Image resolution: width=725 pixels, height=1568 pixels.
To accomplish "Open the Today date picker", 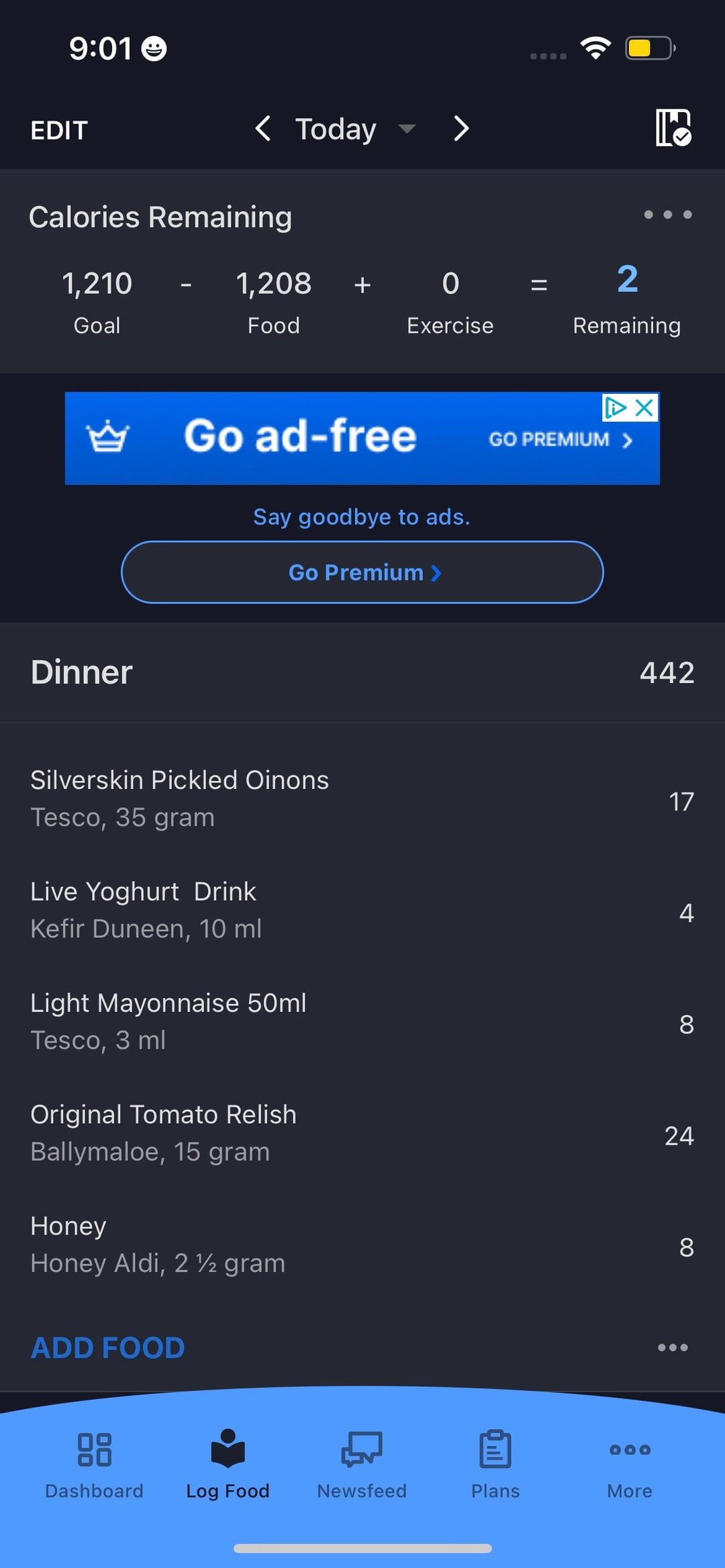I will [x=355, y=129].
